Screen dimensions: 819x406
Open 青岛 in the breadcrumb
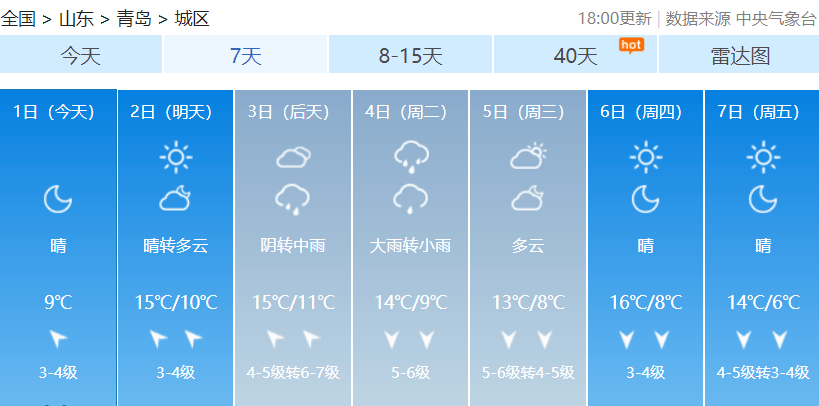pos(133,18)
